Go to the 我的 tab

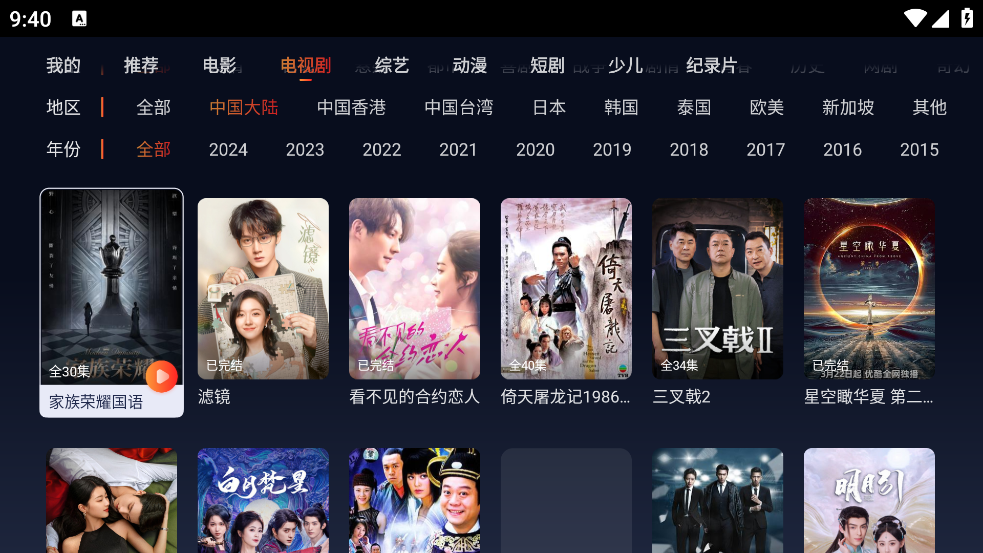coord(63,65)
